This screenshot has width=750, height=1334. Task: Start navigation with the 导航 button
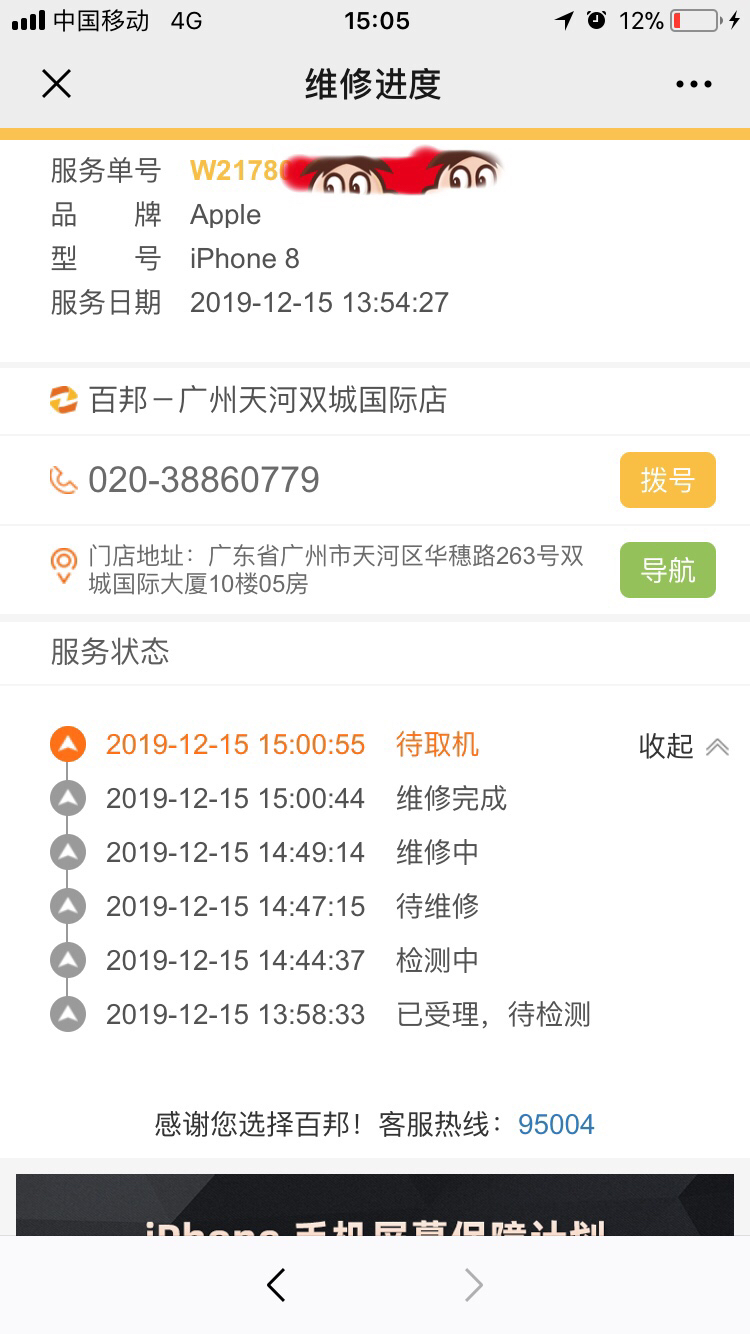(667, 570)
